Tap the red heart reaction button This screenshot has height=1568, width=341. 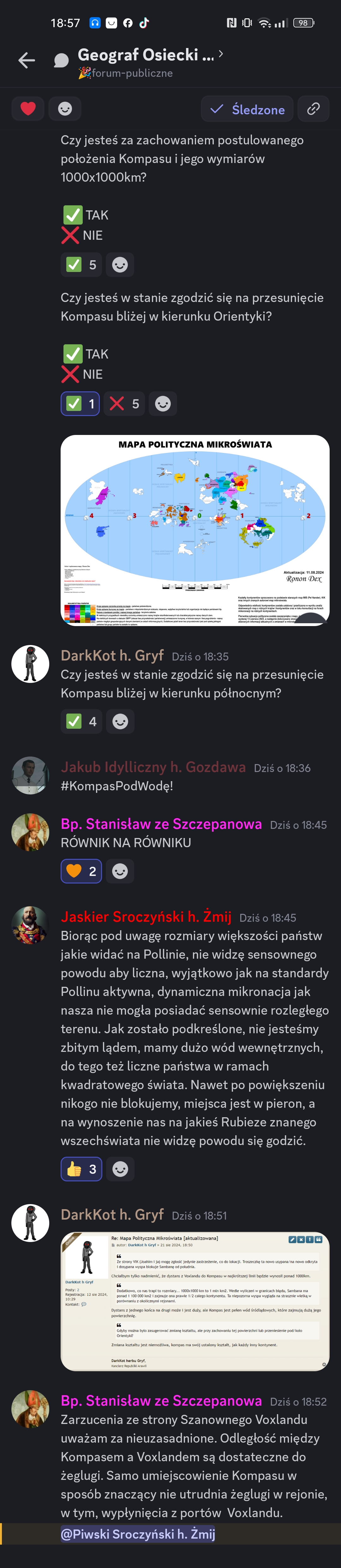(x=28, y=108)
